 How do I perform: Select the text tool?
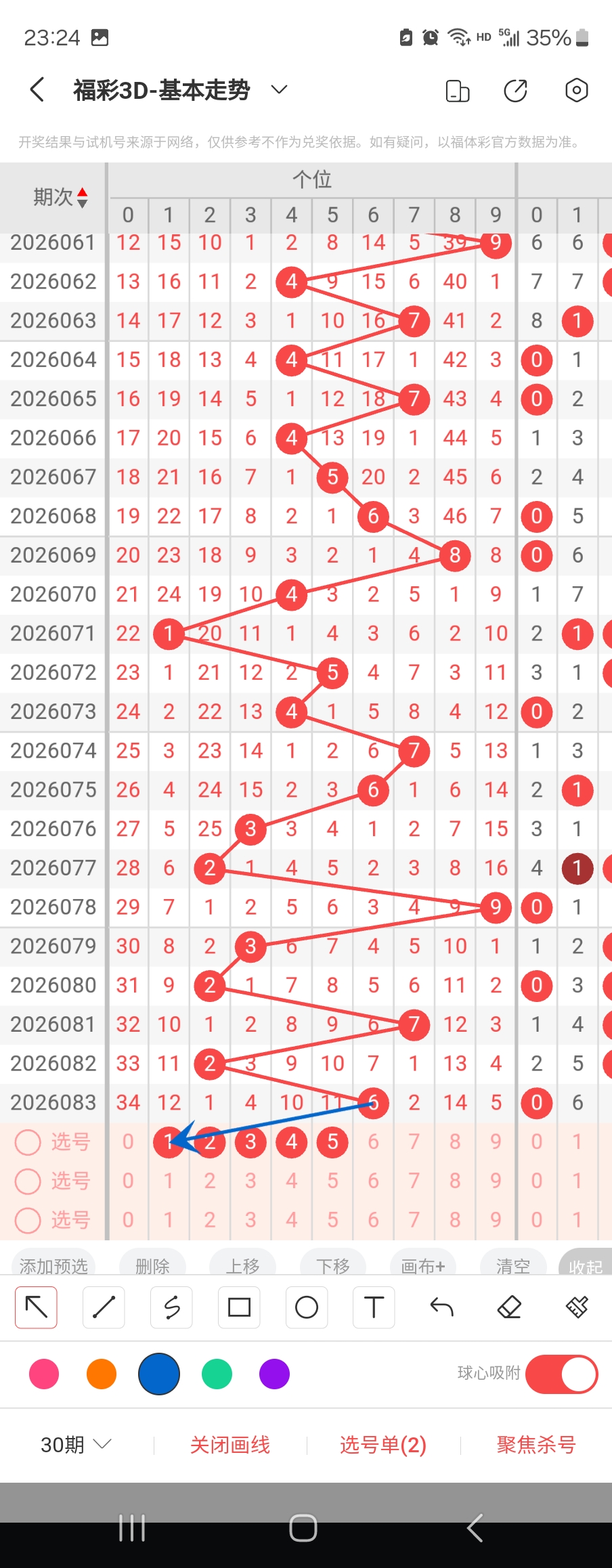pos(374,1307)
